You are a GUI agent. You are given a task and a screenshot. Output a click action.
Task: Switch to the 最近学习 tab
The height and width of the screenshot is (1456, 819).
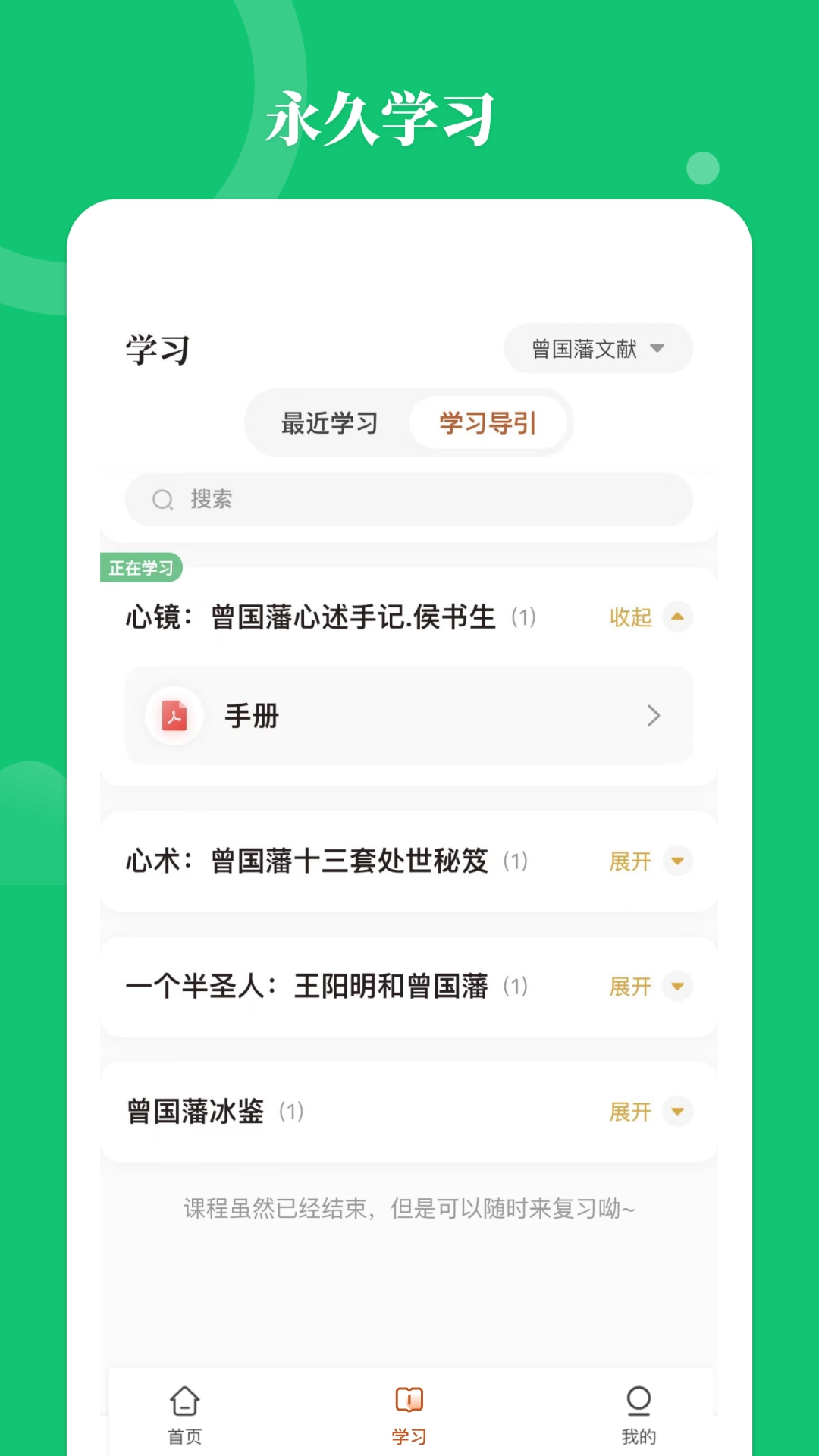click(x=330, y=423)
